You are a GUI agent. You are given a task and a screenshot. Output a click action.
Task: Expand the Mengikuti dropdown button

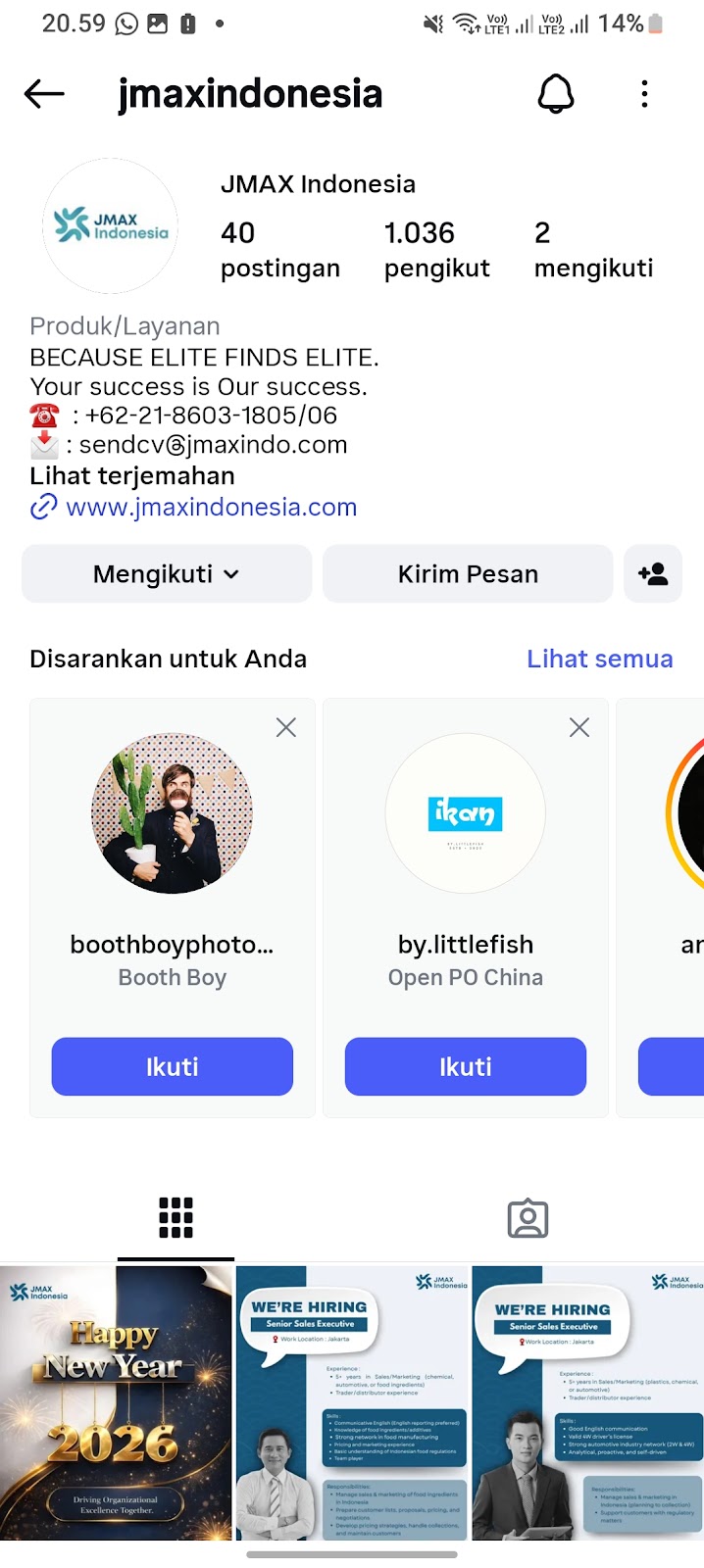(167, 574)
